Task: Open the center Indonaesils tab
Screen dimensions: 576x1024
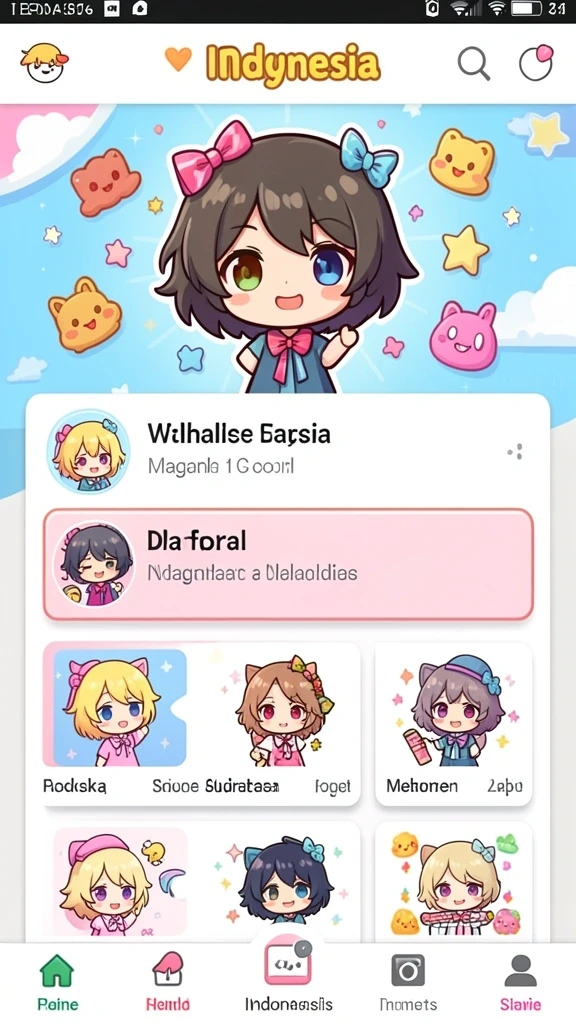Action: pos(288,978)
